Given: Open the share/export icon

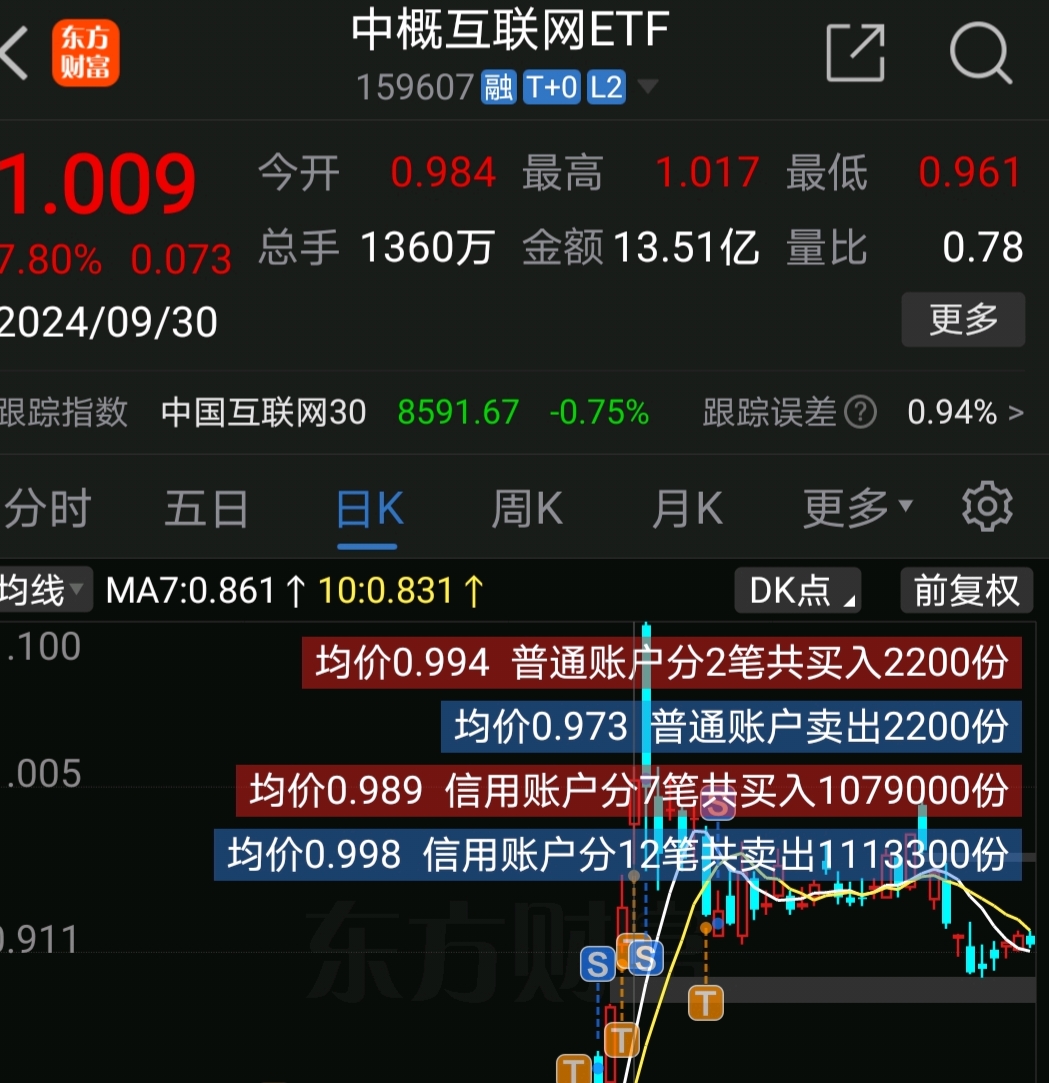Looking at the screenshot, I should point(856,54).
